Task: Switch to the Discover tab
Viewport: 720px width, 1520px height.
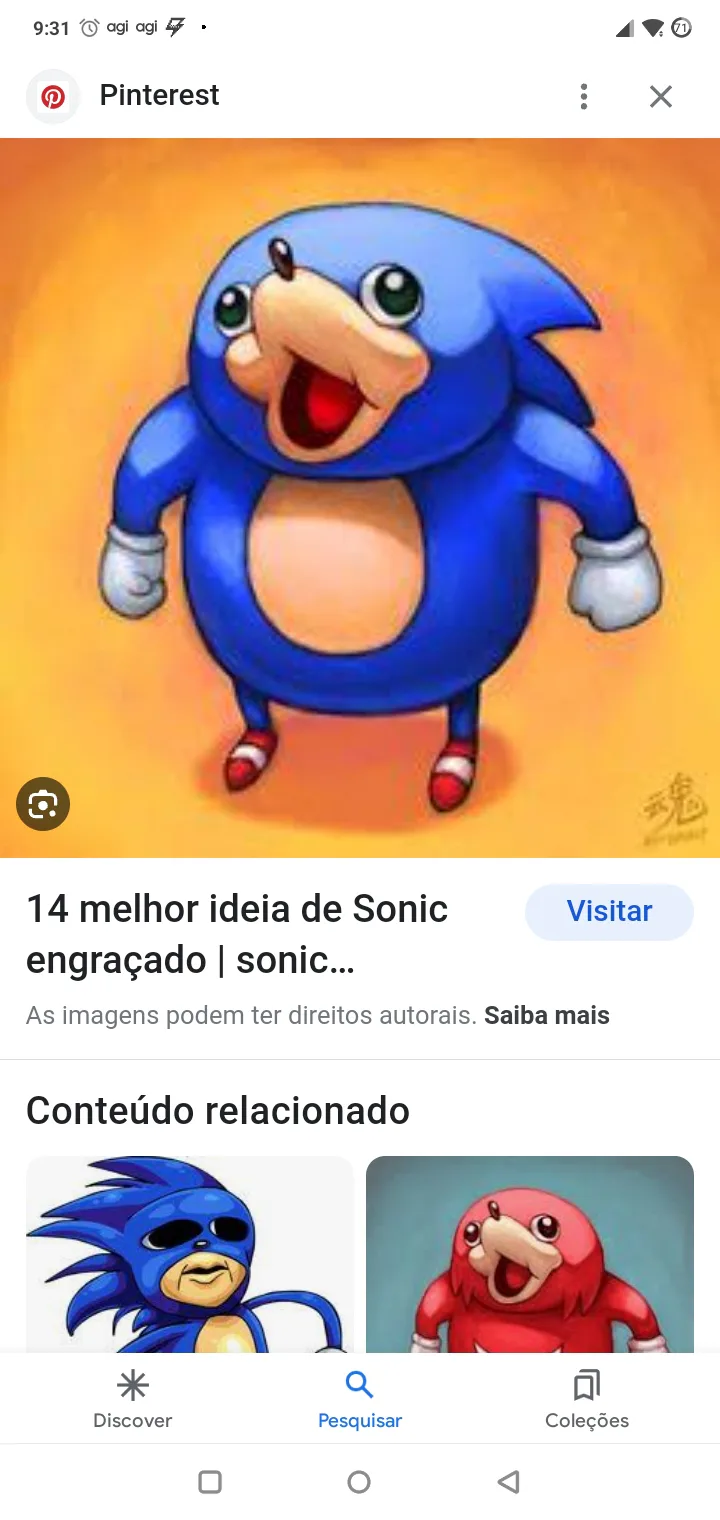Action: coord(133,1400)
